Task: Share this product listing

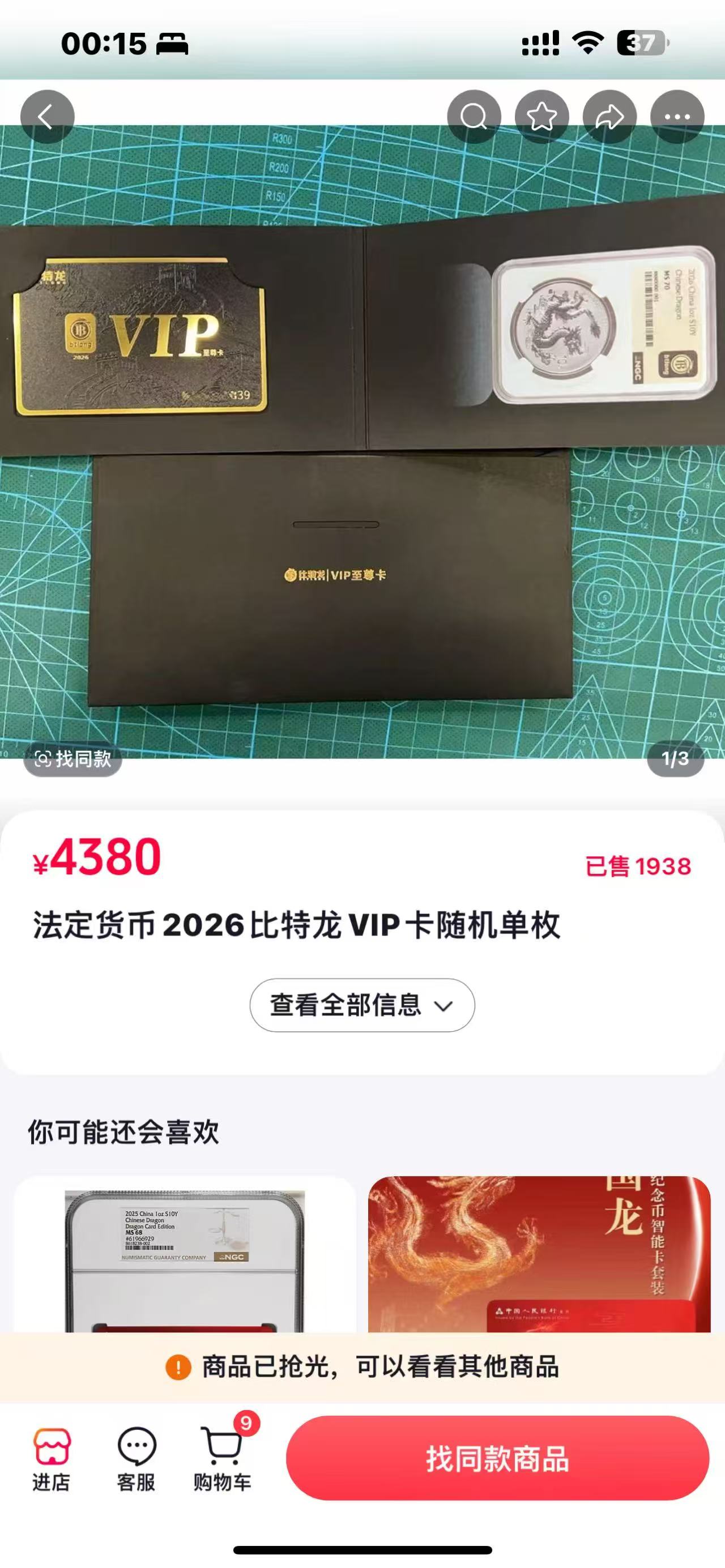Action: (609, 116)
